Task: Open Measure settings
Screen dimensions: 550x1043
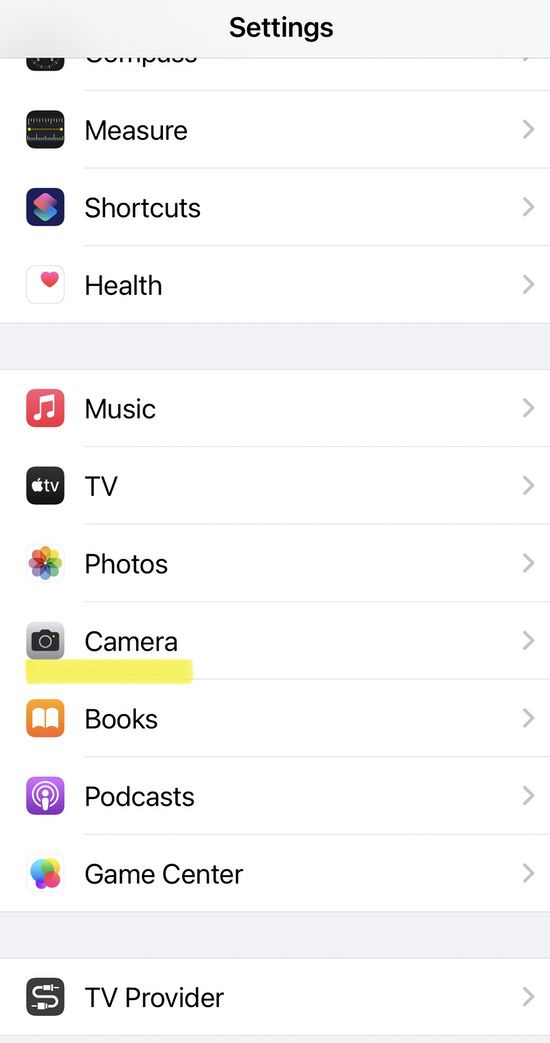Action: point(275,130)
